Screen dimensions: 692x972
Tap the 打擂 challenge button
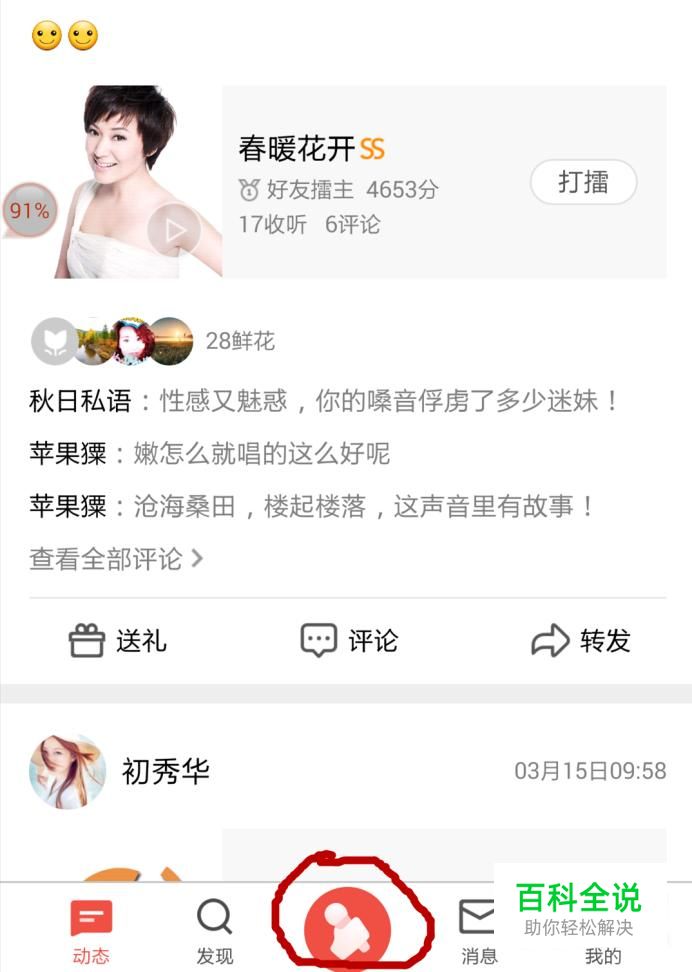click(x=583, y=182)
